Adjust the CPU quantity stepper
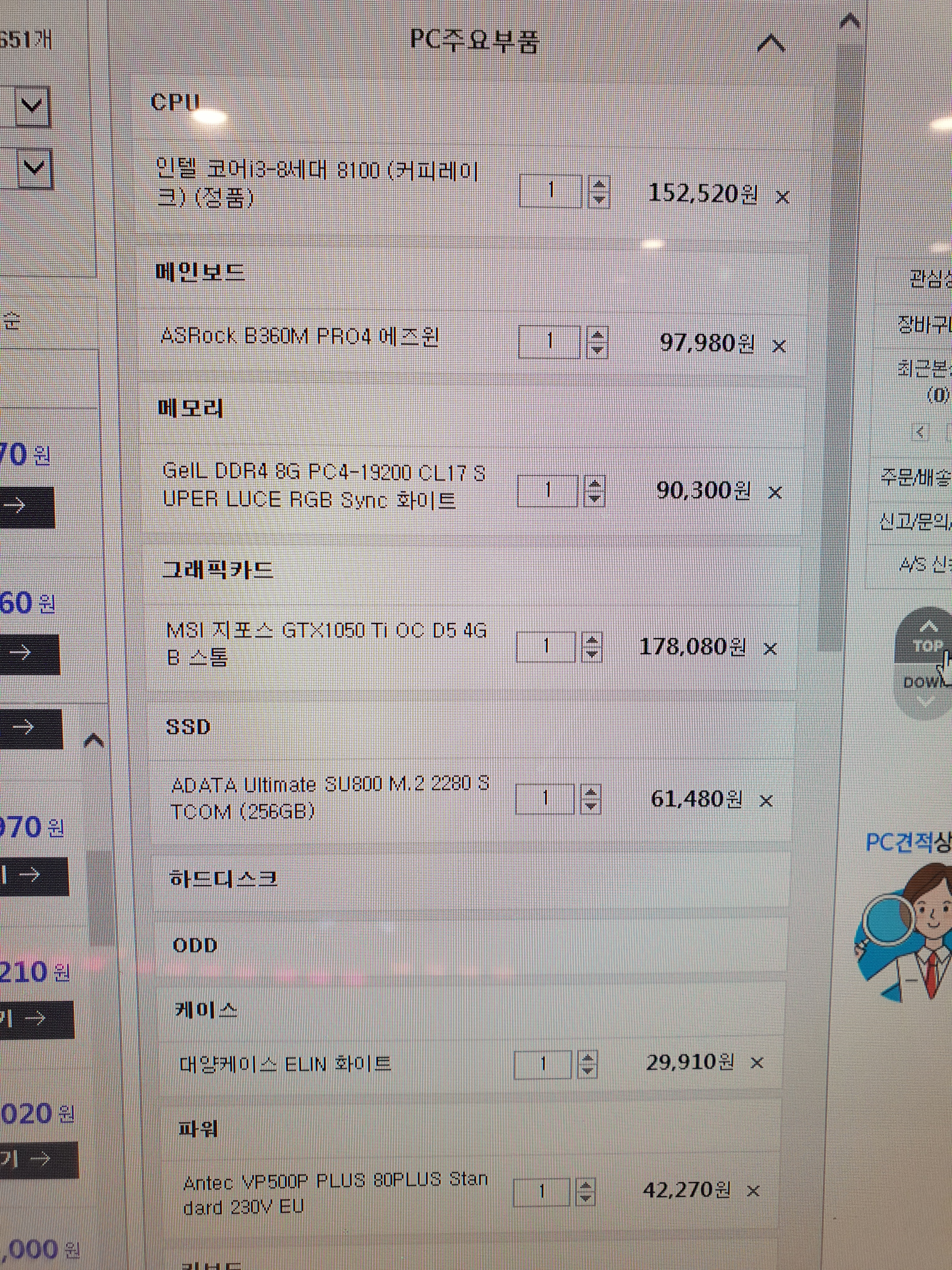 coord(598,192)
